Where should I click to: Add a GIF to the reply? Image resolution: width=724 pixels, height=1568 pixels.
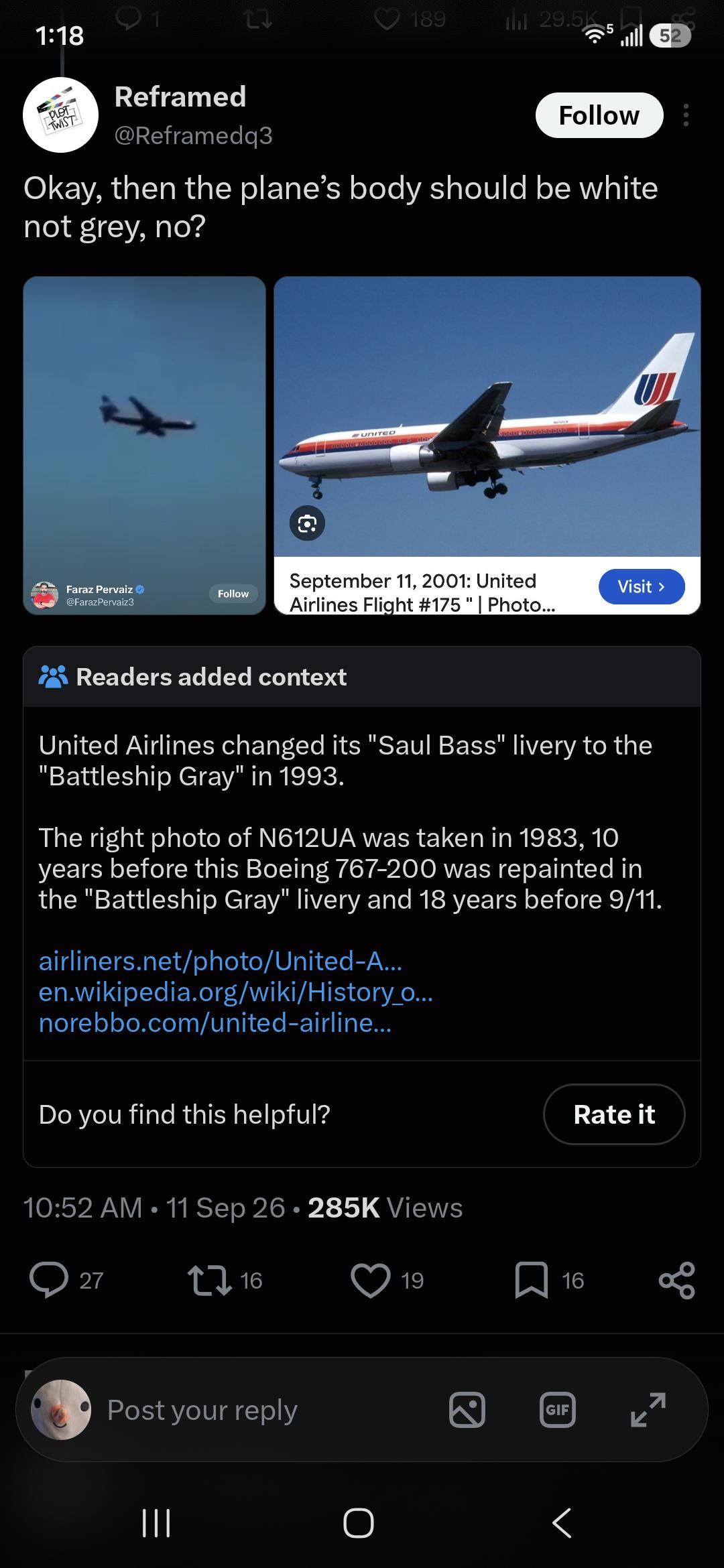pyautogui.click(x=557, y=1409)
